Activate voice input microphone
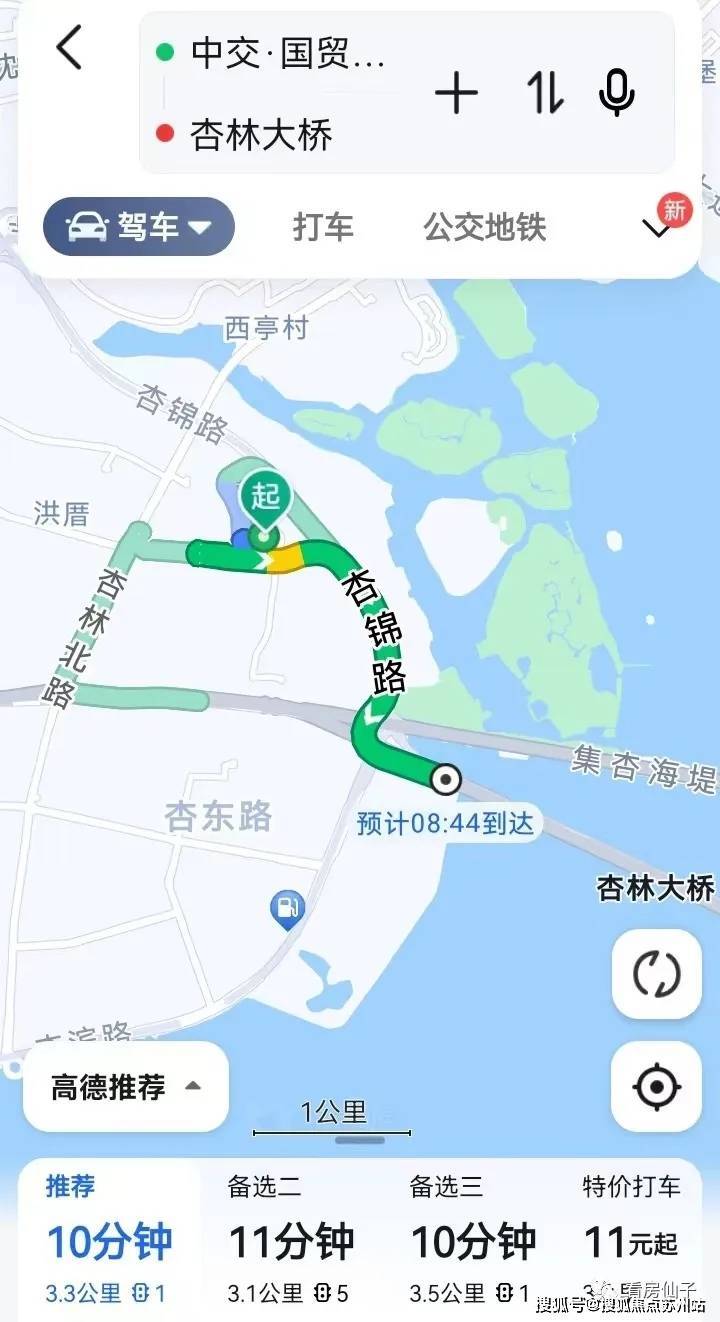720x1322 pixels. [616, 94]
